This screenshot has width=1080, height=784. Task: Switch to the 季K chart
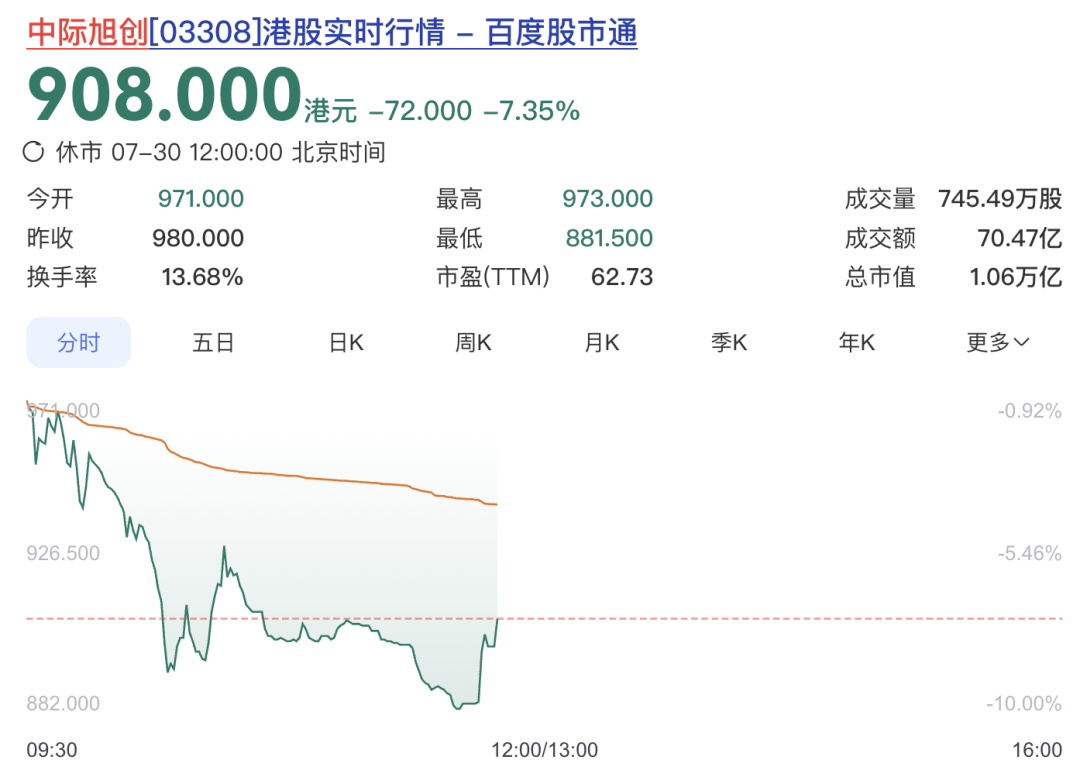tap(729, 342)
